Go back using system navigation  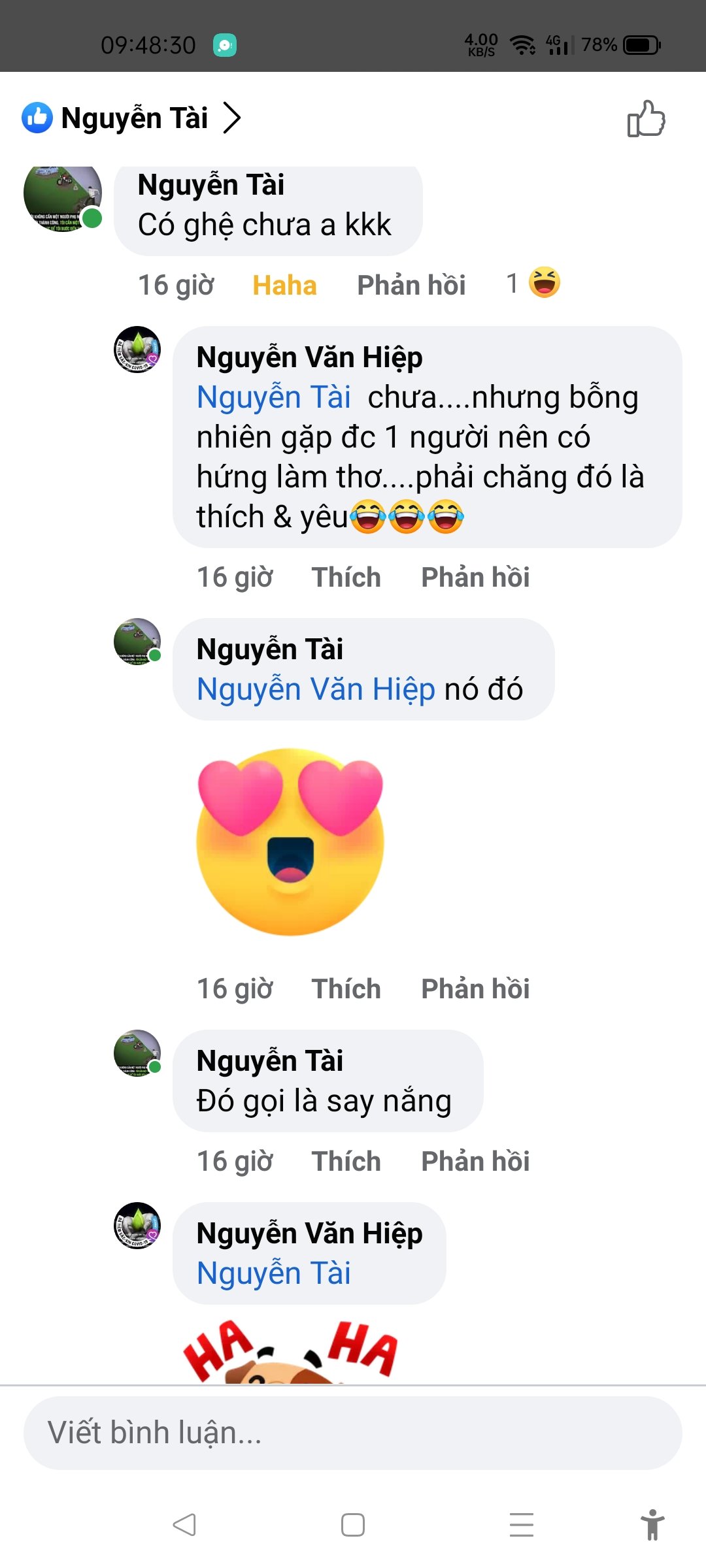click(x=184, y=1525)
